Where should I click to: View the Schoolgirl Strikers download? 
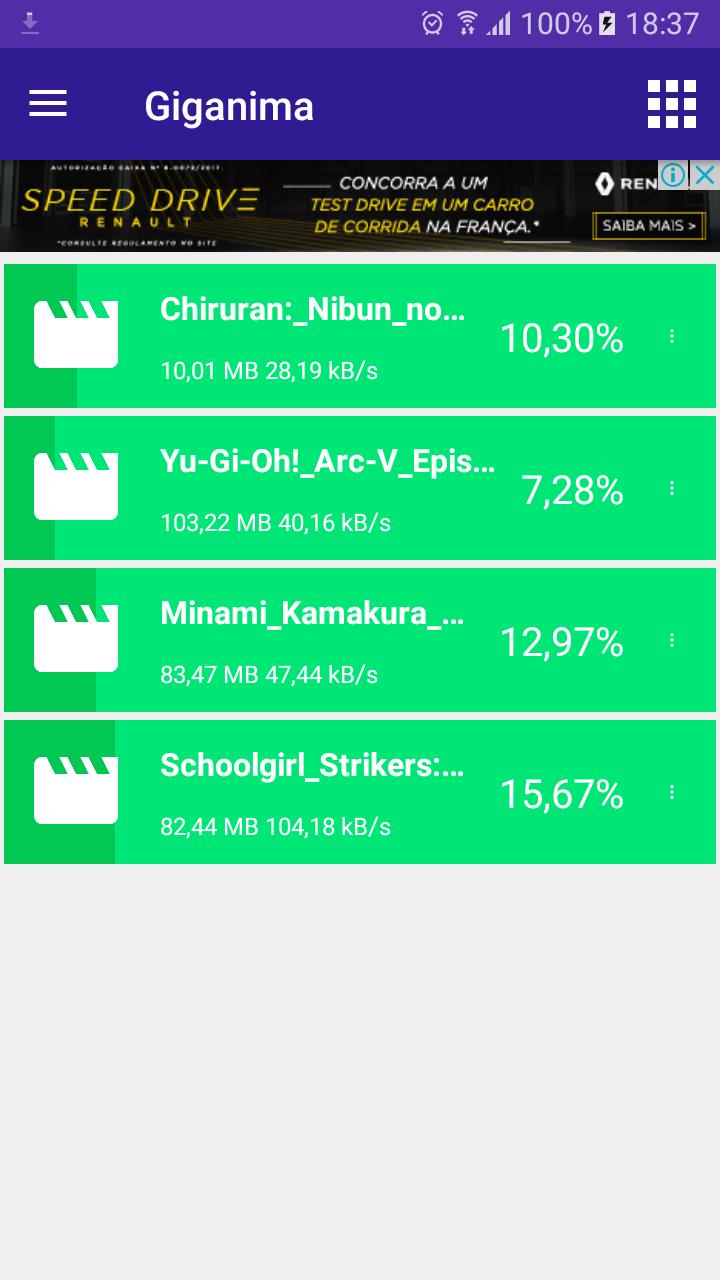click(x=312, y=793)
